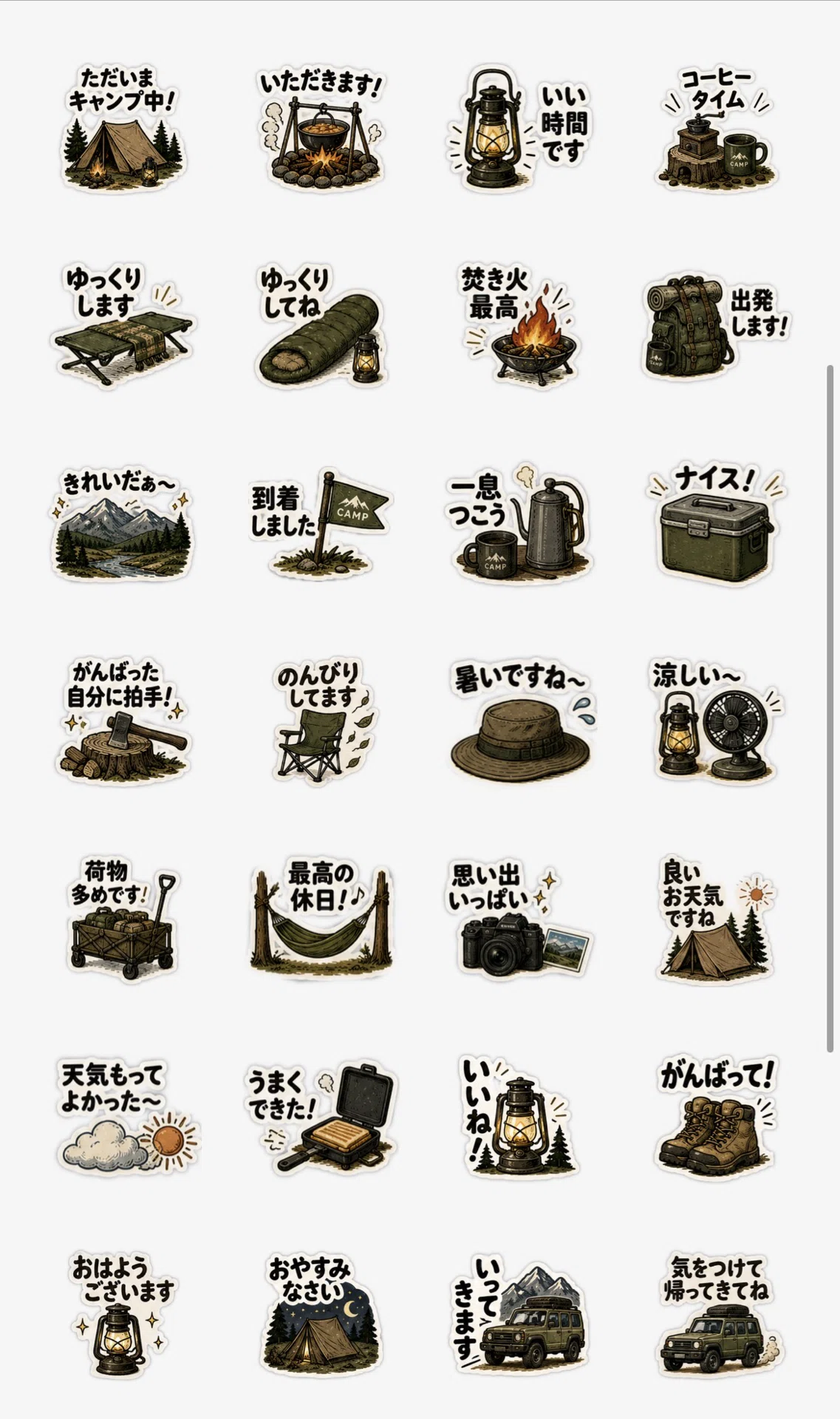Tap the 出発します! backpack sticker

point(714,325)
